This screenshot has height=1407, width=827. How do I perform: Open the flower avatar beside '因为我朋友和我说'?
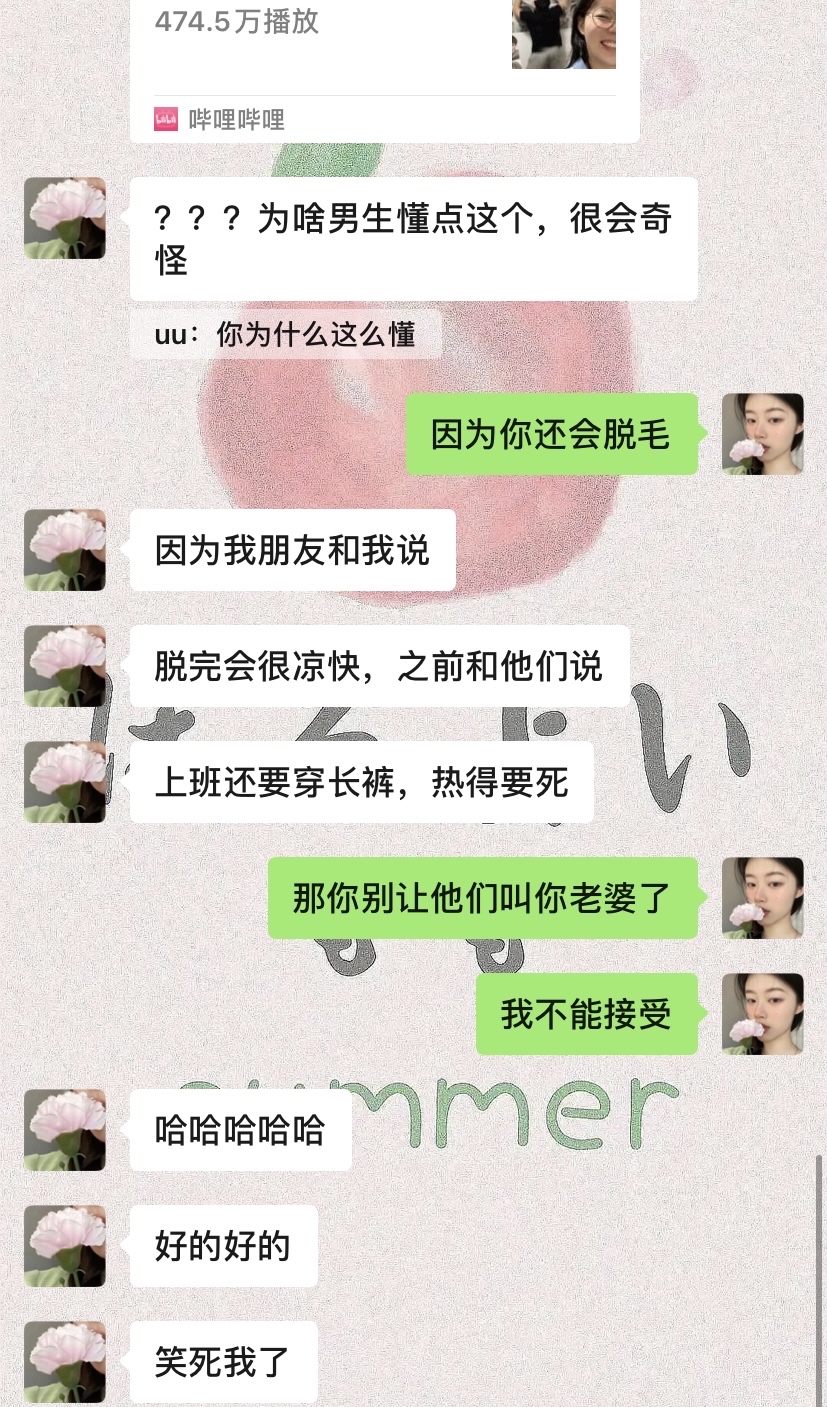pyautogui.click(x=65, y=550)
